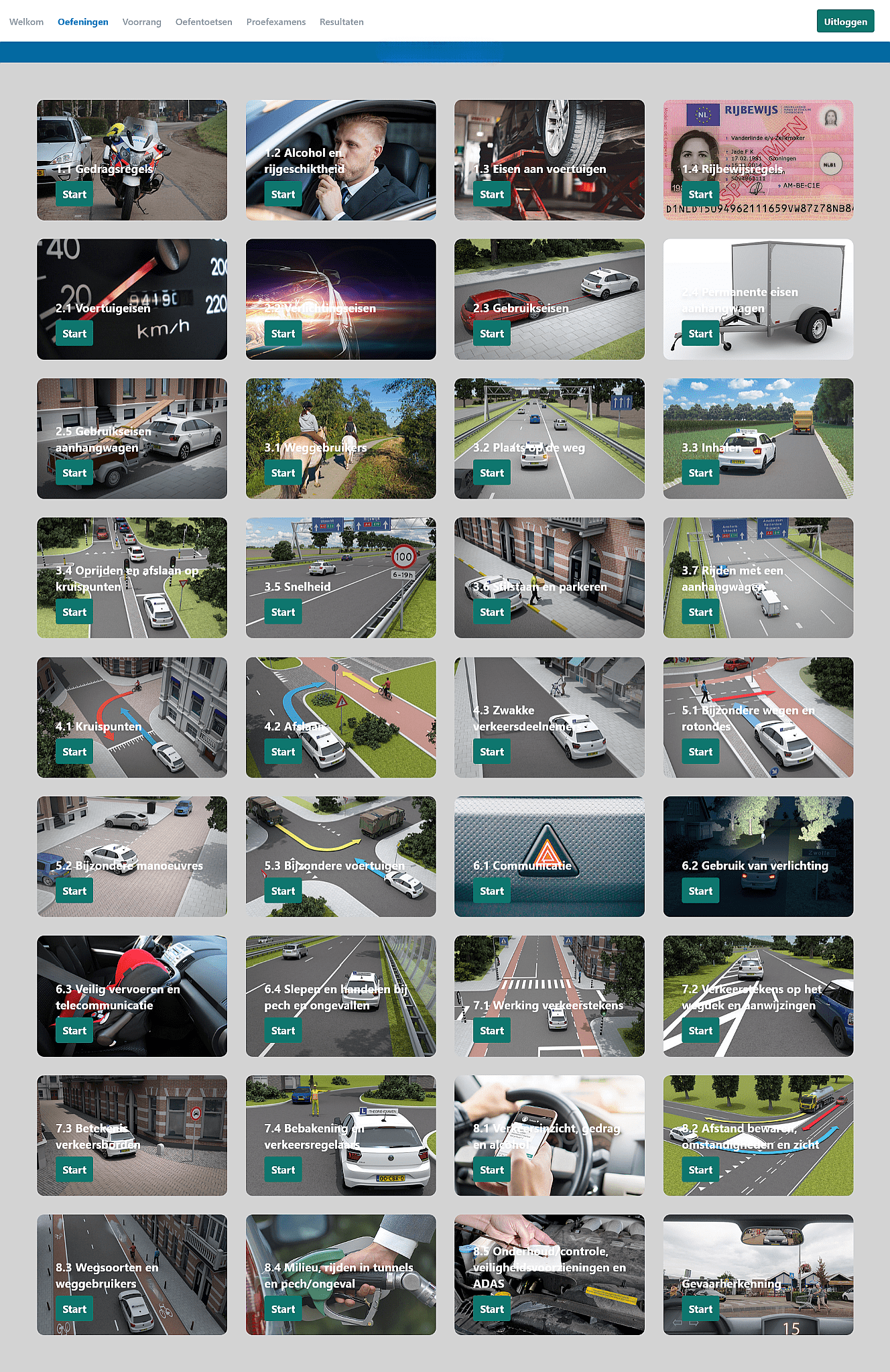Open the Welkom tab
Image resolution: width=890 pixels, height=1372 pixels.
(26, 22)
